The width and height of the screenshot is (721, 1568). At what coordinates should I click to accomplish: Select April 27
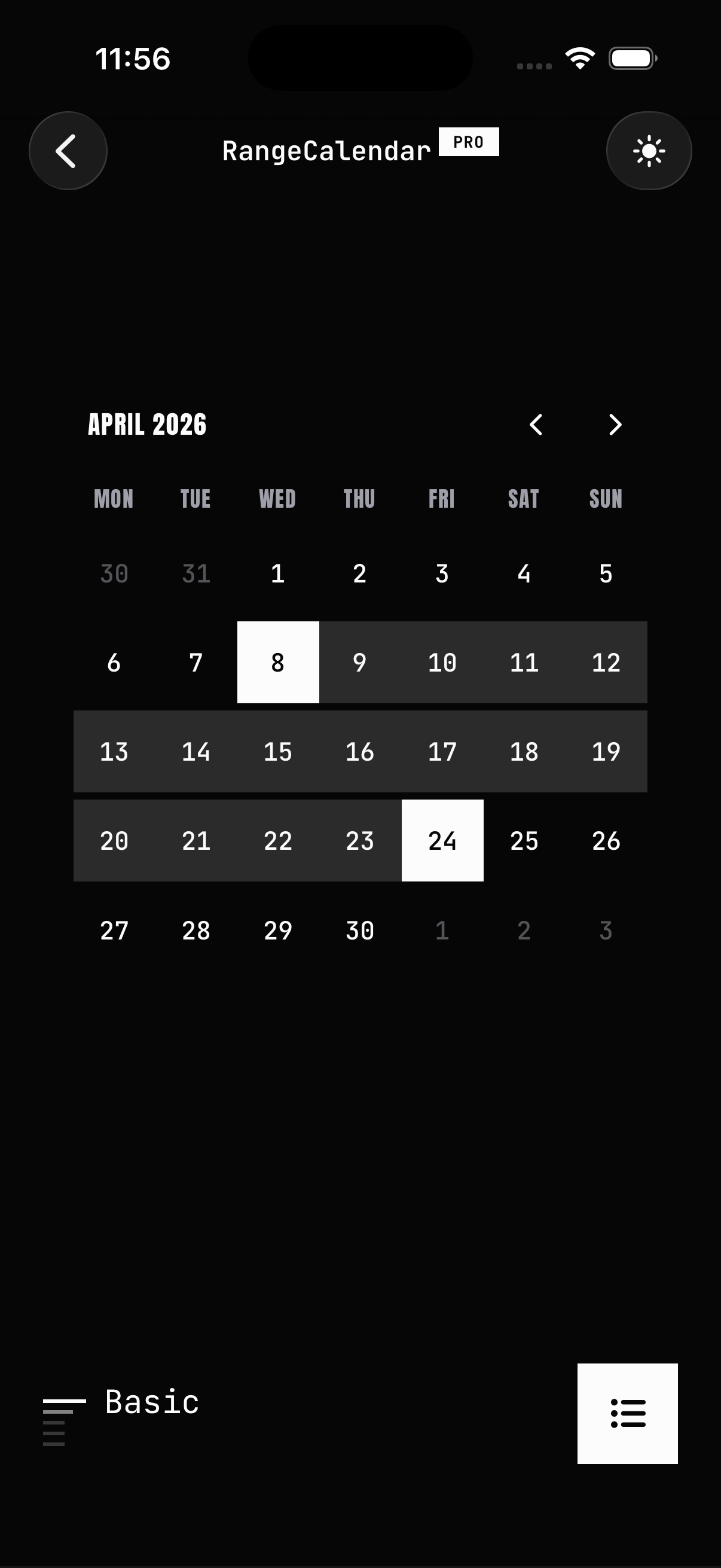[x=114, y=930]
